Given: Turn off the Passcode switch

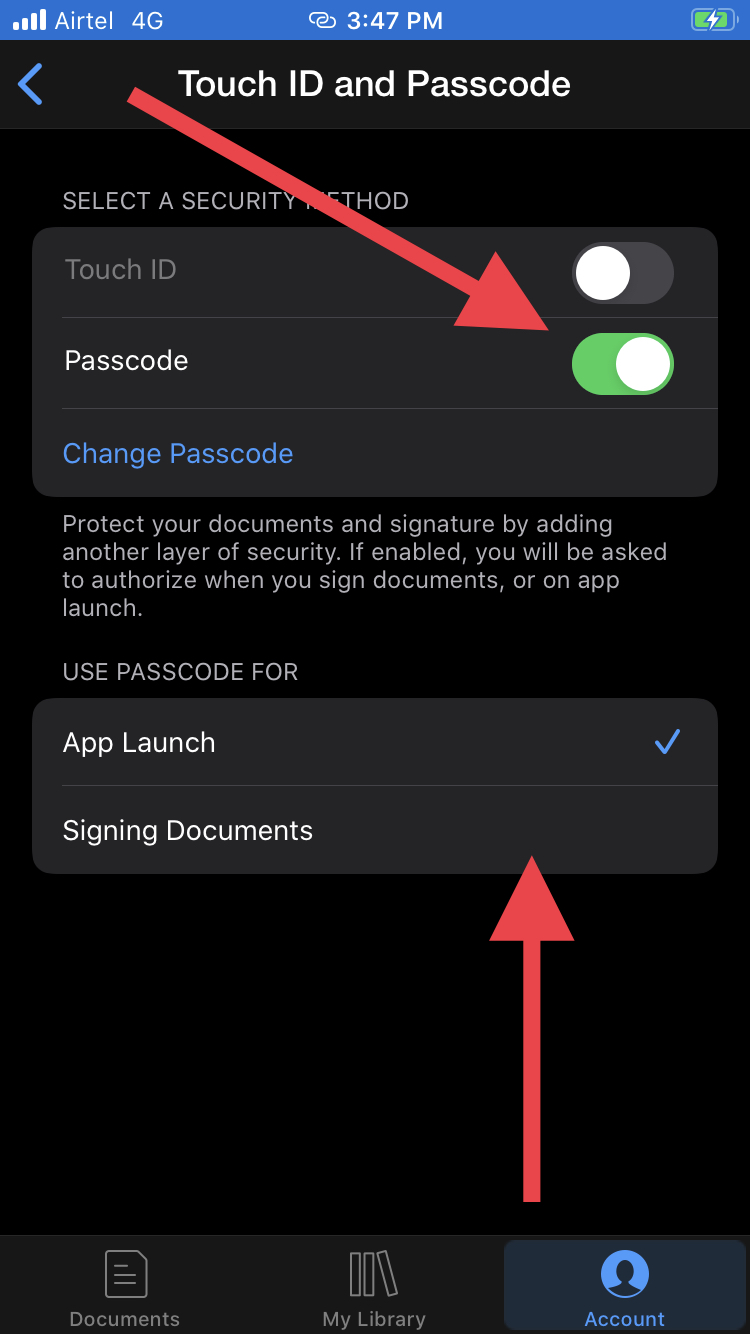Looking at the screenshot, I should 622,364.
